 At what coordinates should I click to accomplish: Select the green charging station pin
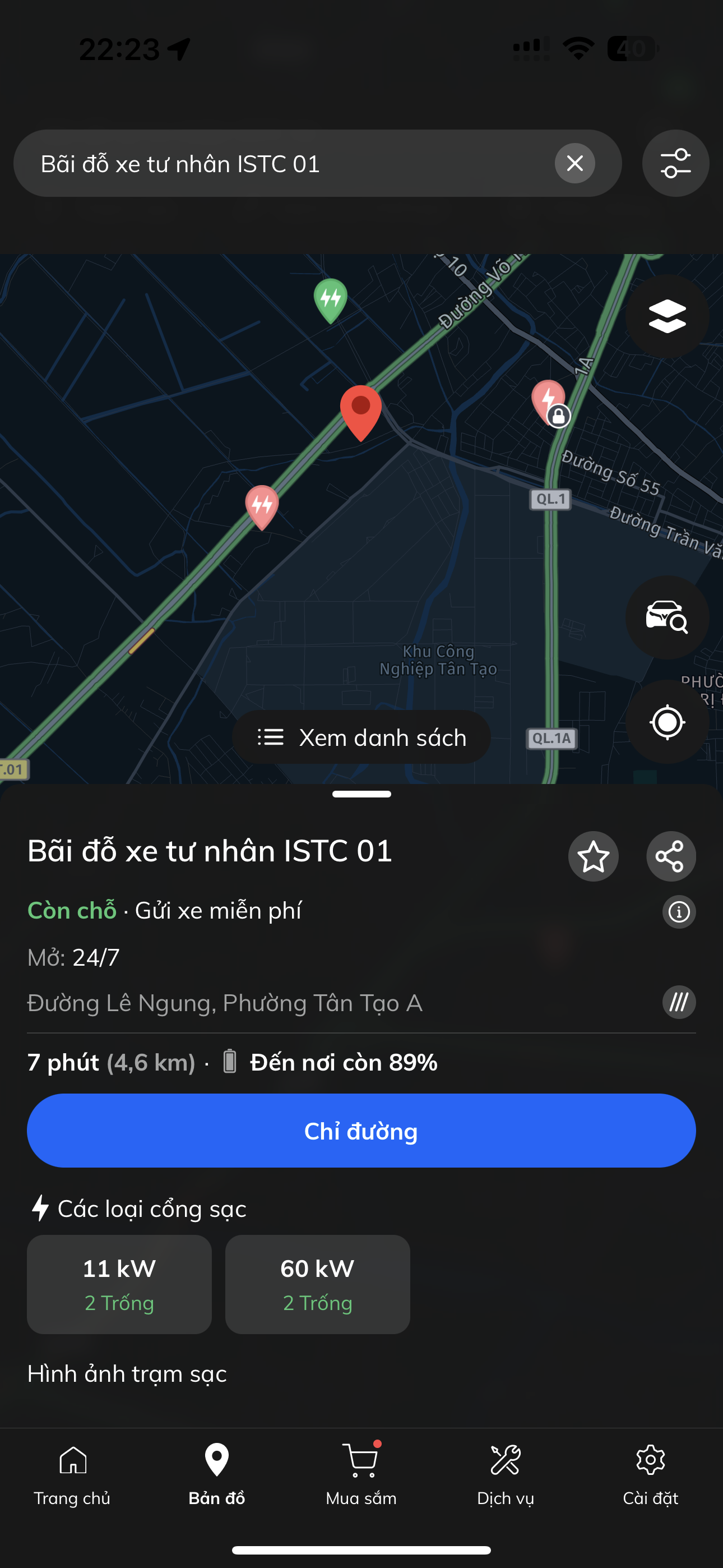[x=331, y=299]
